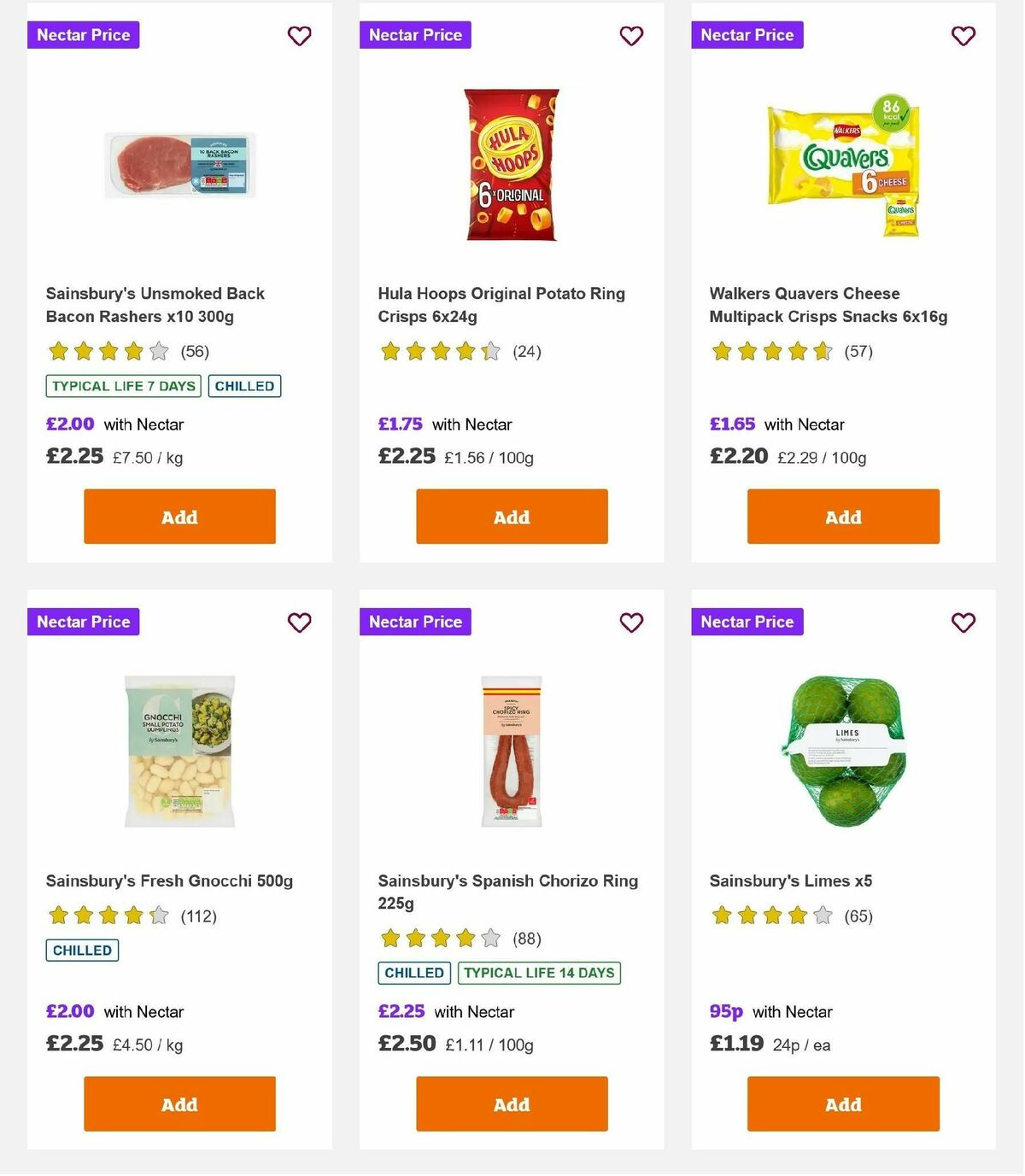The height and width of the screenshot is (1176, 1025).
Task: Click TYPICAL LIFE 14 DAYS on the chorizo
Action: tap(539, 973)
